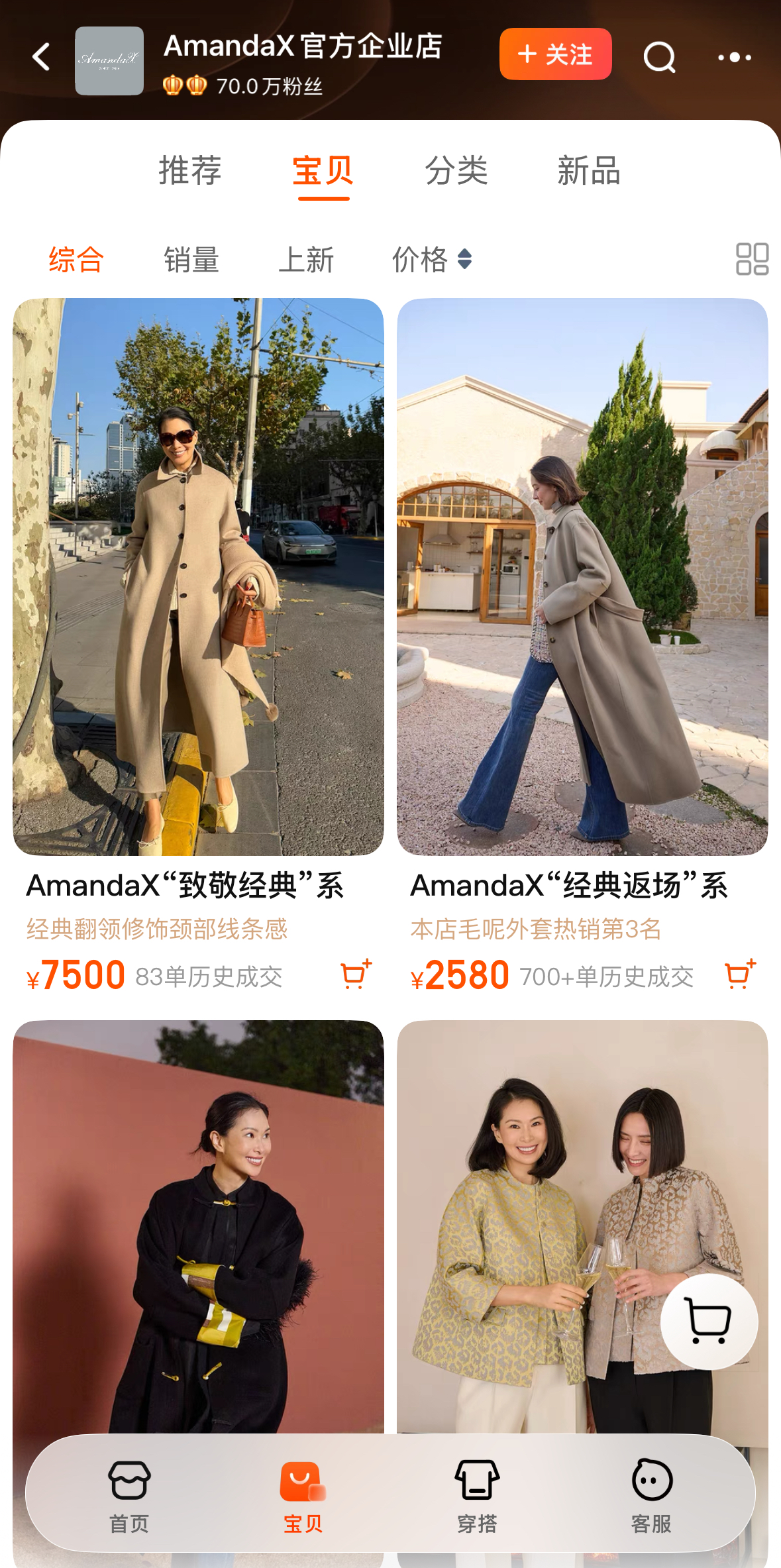Go back using the top-left arrow

(x=41, y=57)
